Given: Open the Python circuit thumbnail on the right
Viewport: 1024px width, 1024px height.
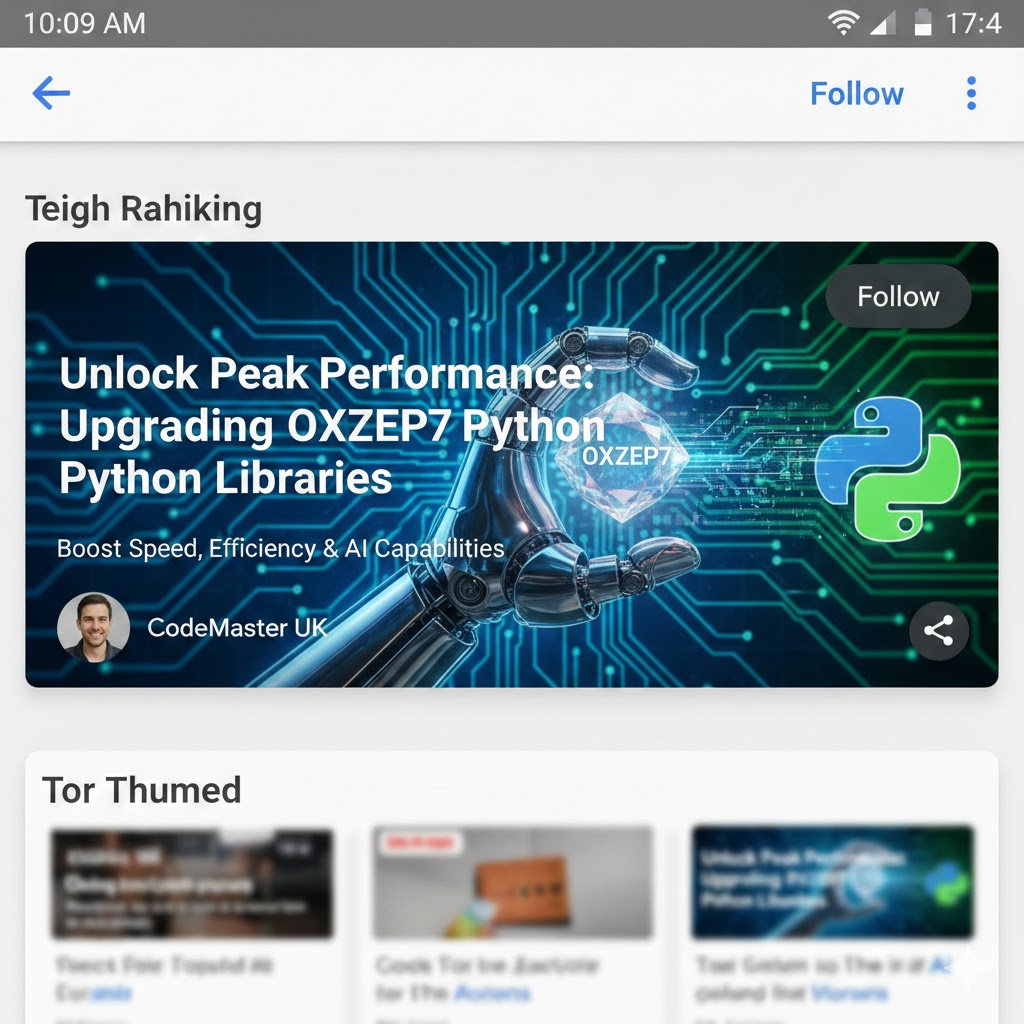Looking at the screenshot, I should tap(832, 882).
